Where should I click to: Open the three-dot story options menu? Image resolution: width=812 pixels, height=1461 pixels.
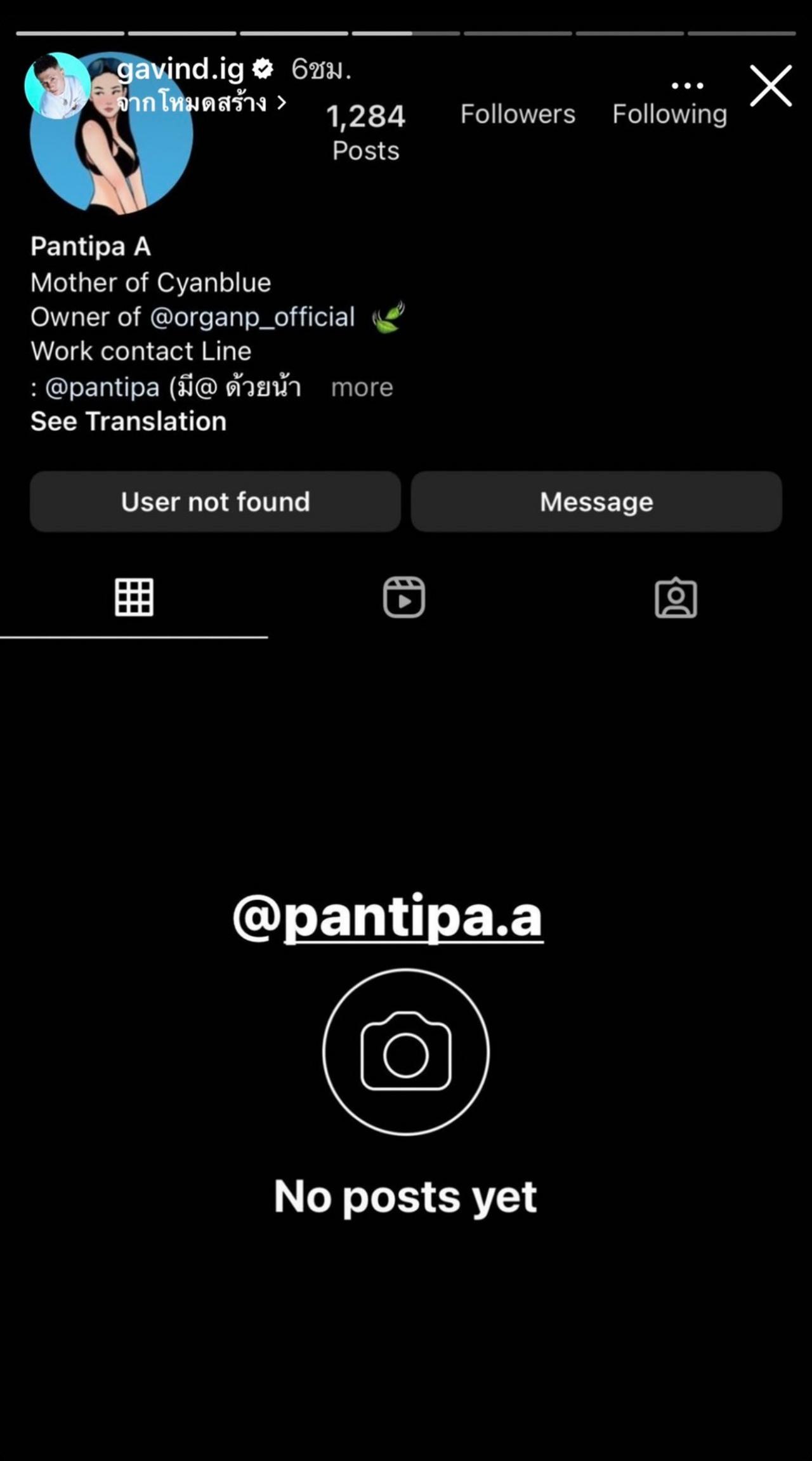click(688, 85)
